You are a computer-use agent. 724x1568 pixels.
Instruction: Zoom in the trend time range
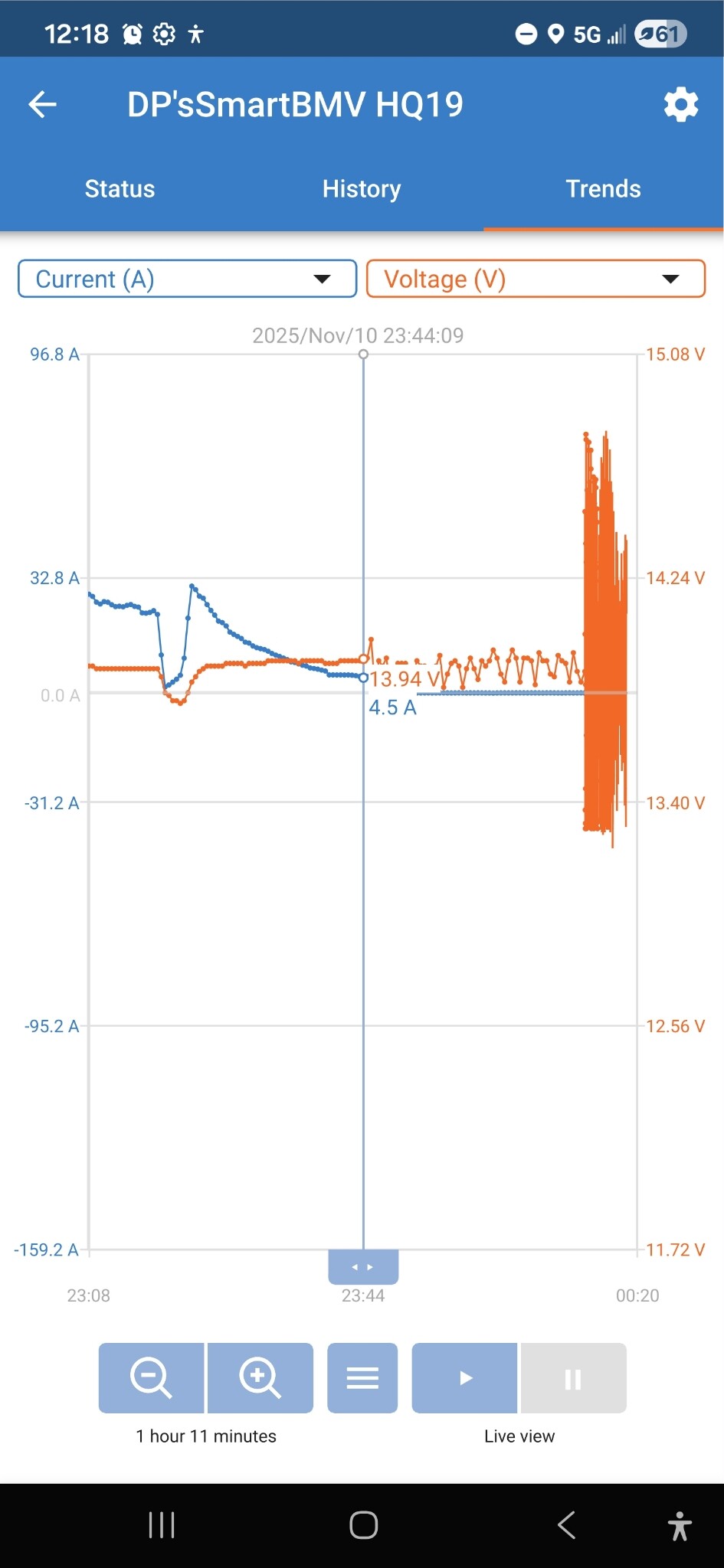click(x=260, y=1377)
